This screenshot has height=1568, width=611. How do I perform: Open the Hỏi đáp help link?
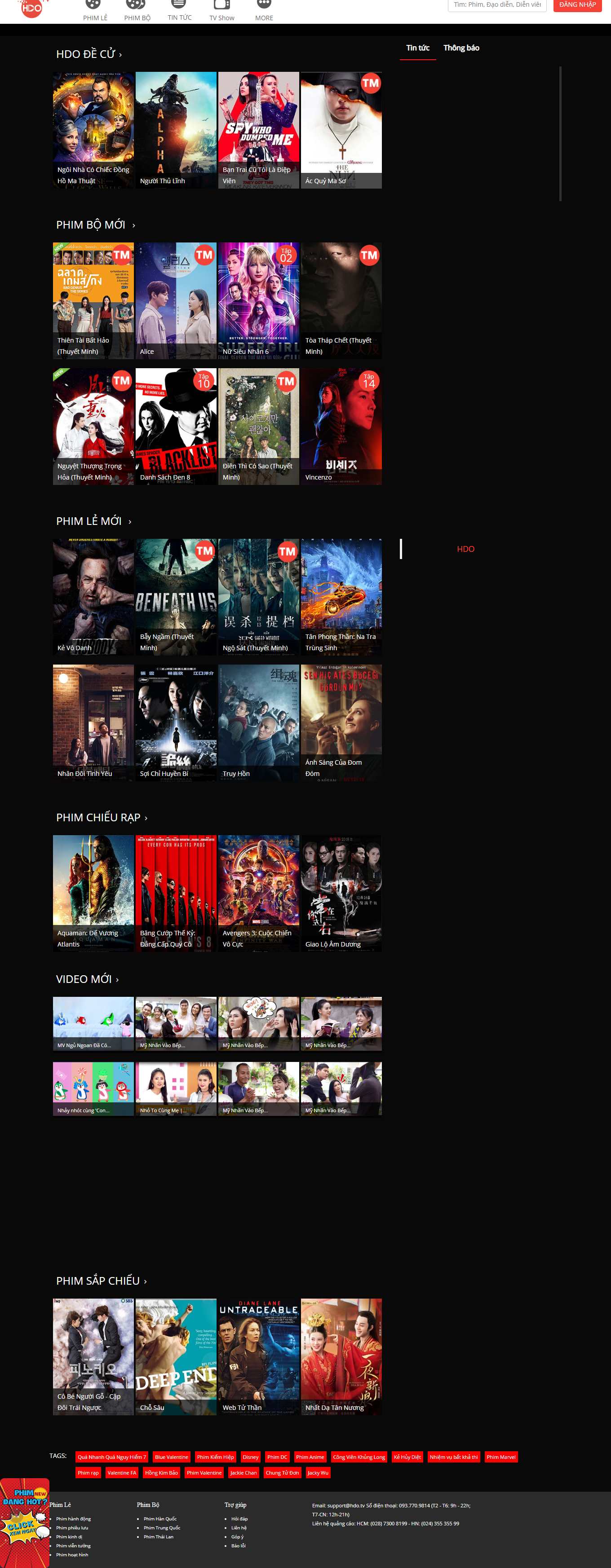coord(239,1519)
